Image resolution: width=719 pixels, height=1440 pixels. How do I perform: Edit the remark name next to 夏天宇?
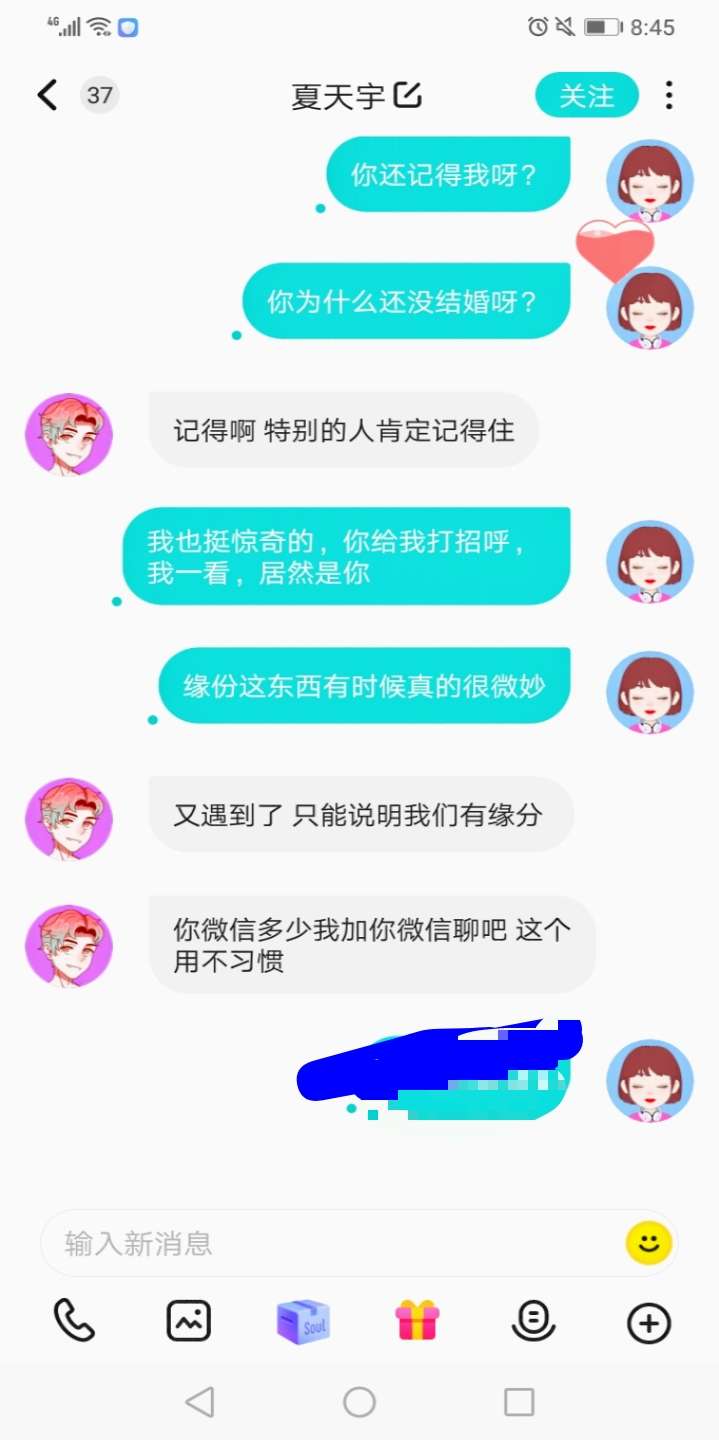(x=408, y=96)
